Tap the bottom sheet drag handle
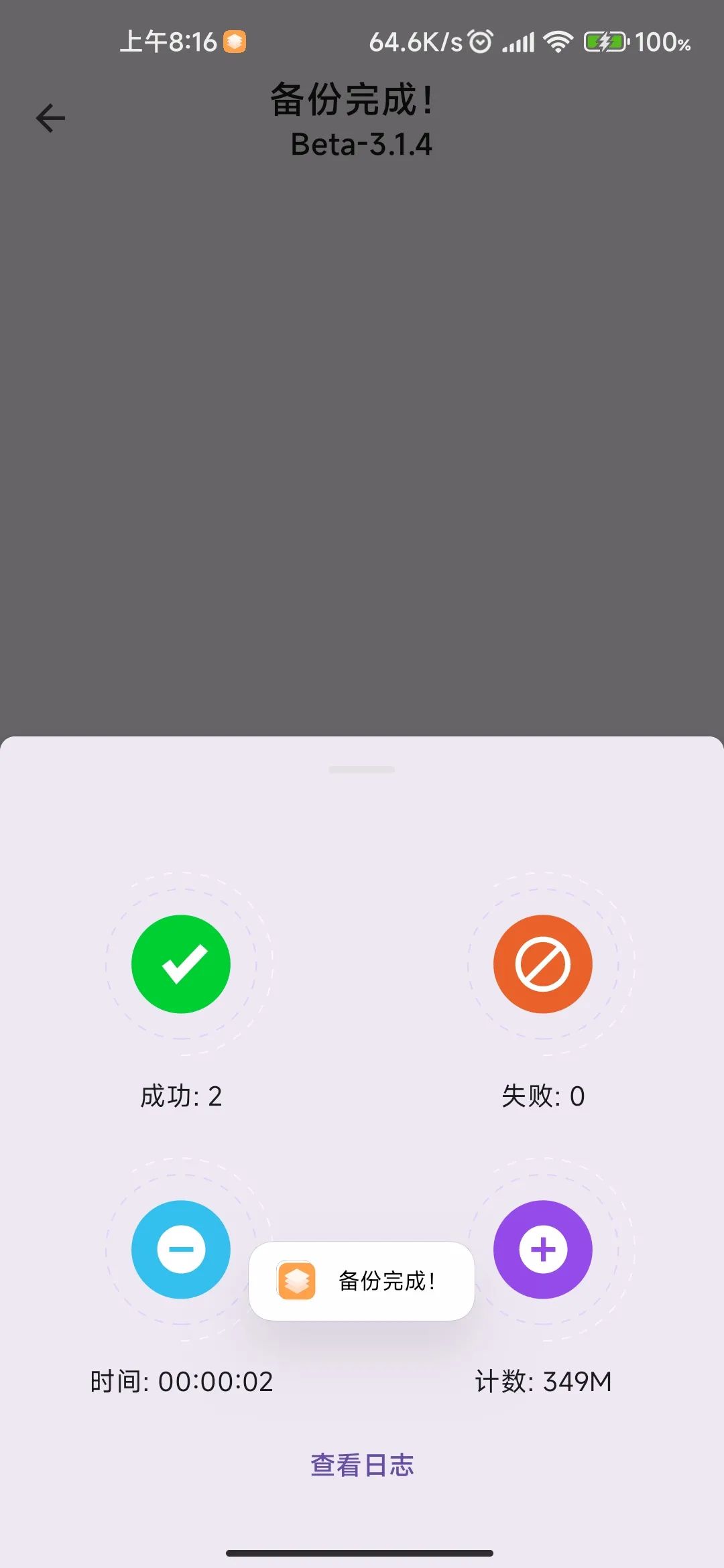This screenshot has width=724, height=1568. coord(362,770)
